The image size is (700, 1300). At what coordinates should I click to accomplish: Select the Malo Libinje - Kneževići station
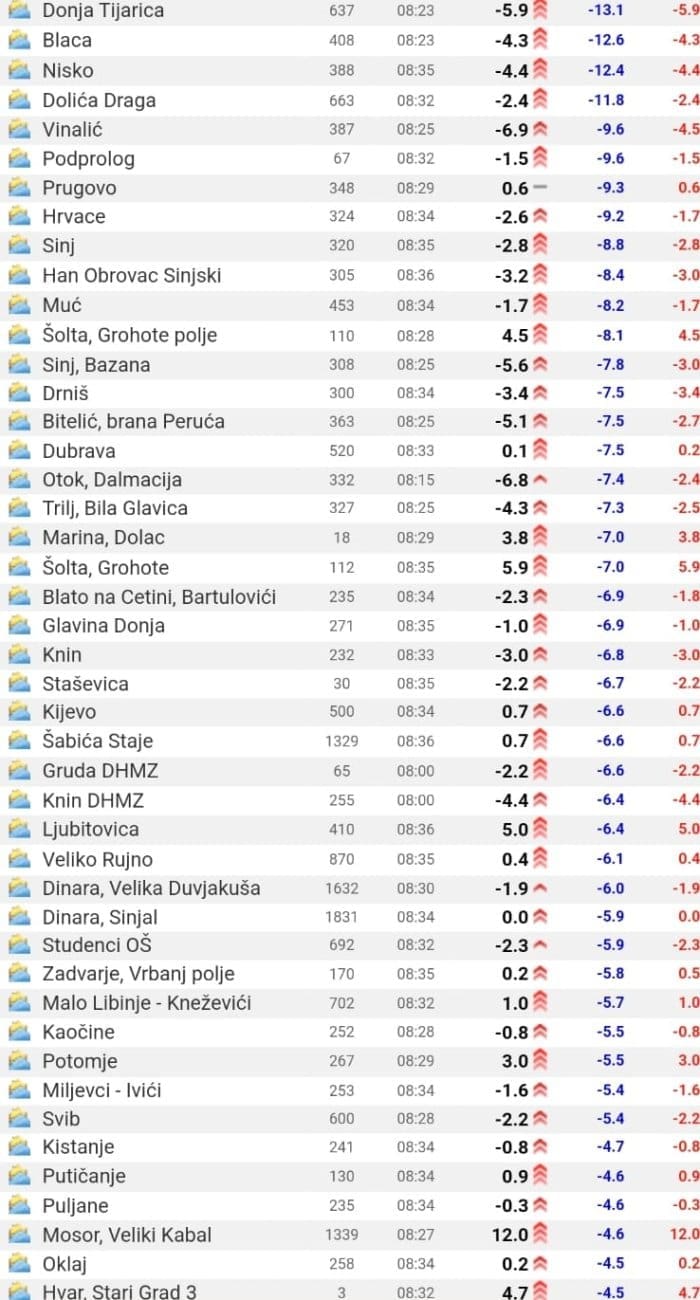[147, 1003]
